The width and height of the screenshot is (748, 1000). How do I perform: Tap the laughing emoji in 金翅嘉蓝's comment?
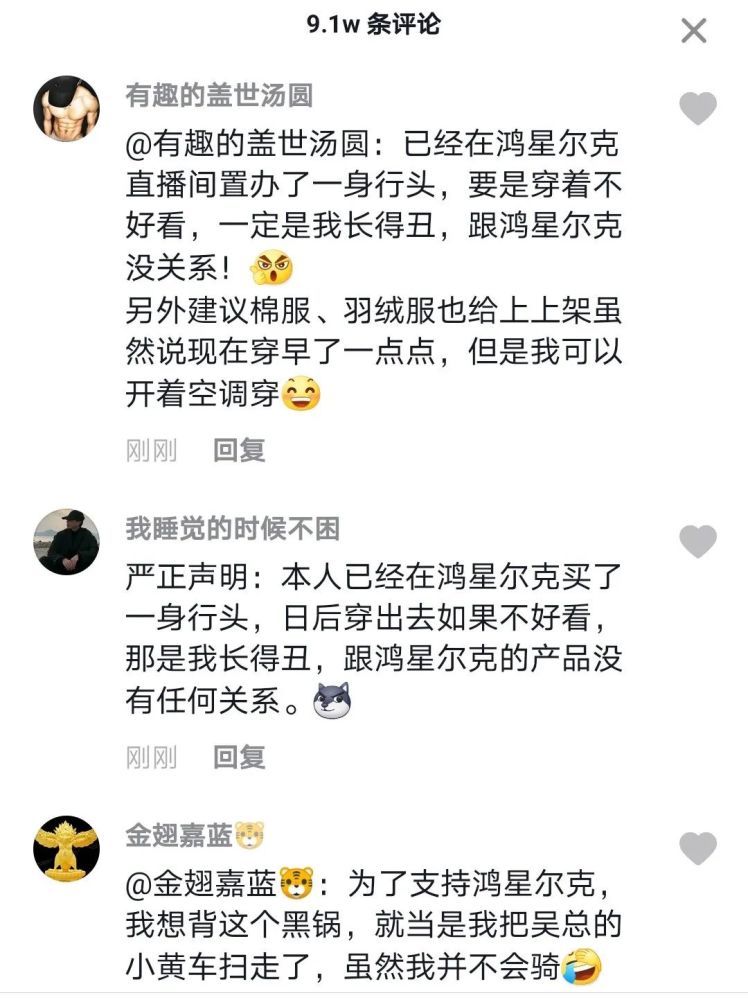tap(582, 968)
